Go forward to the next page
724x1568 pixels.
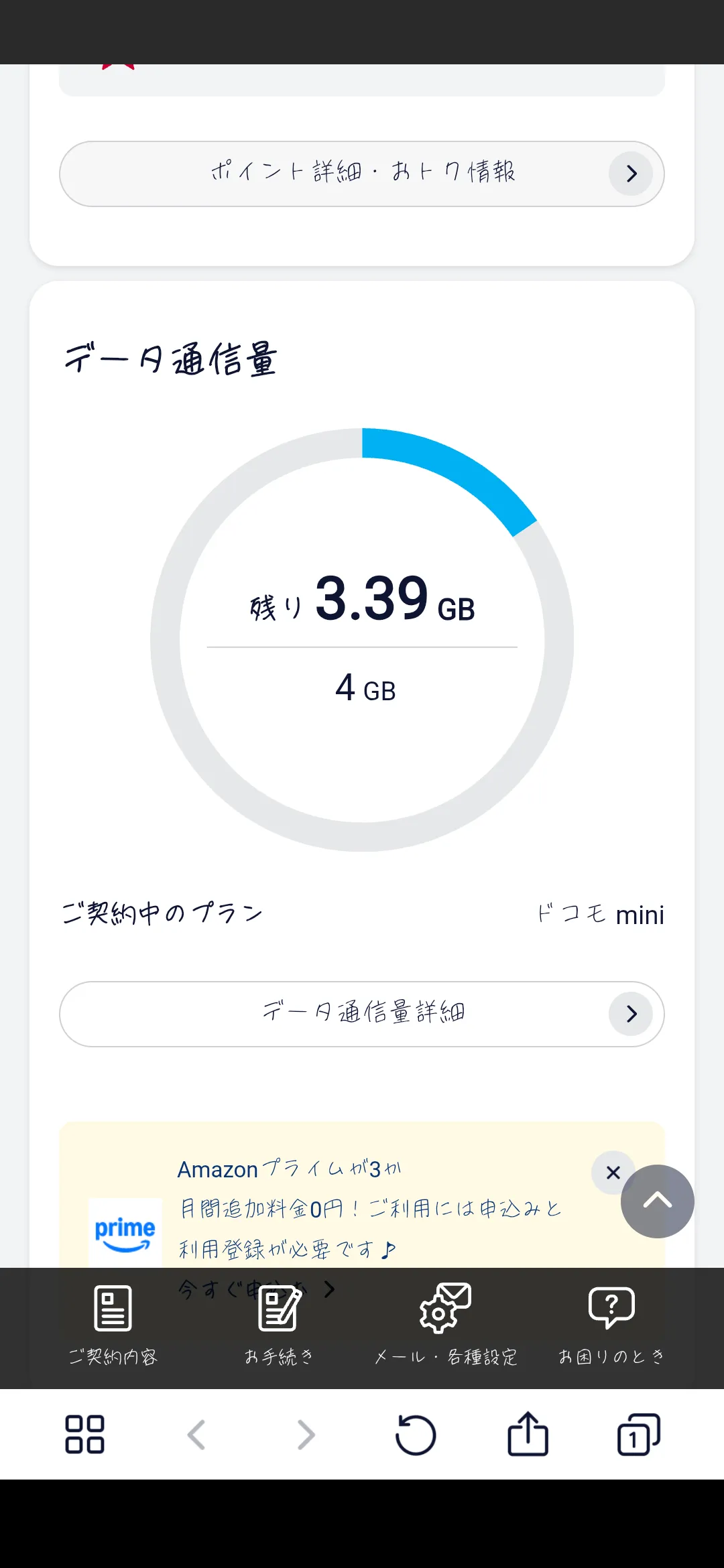click(306, 1434)
